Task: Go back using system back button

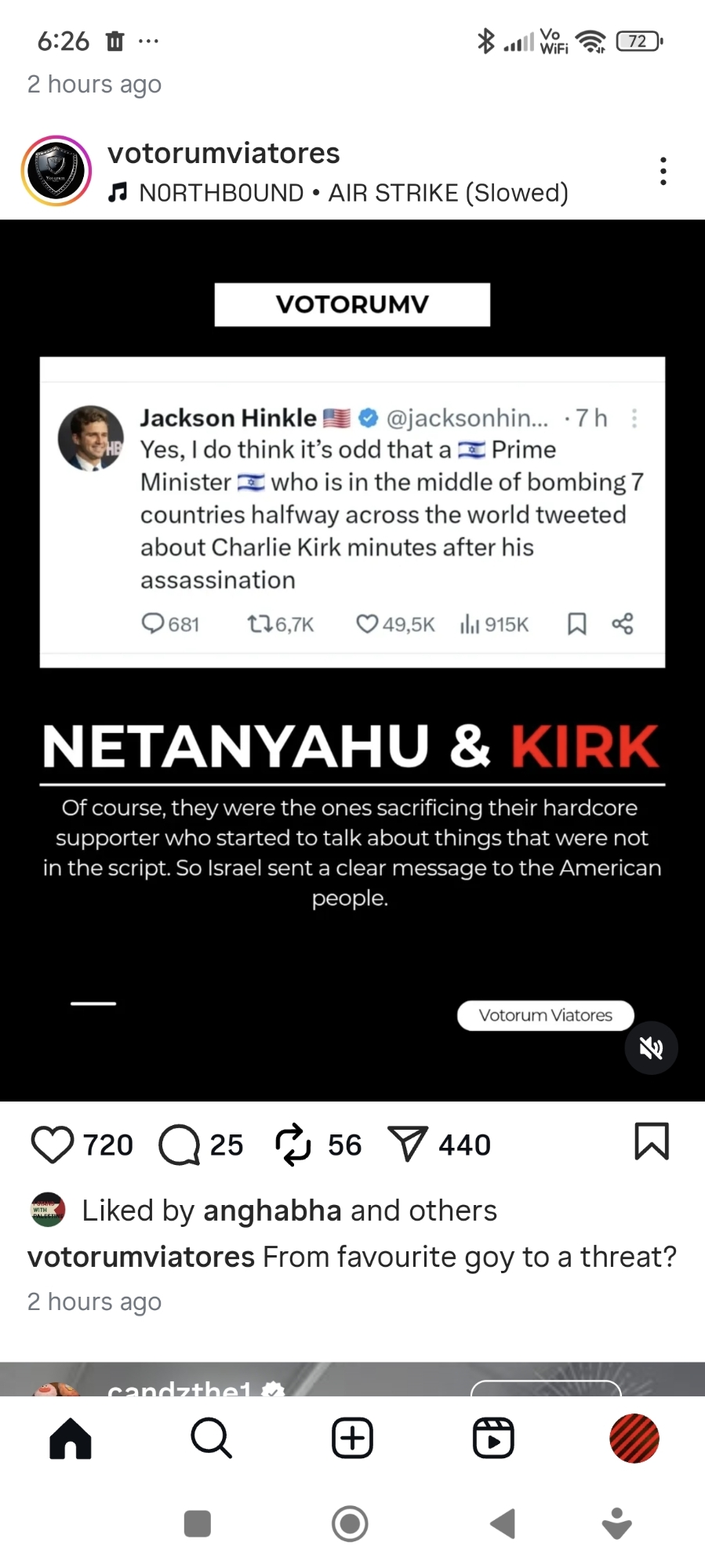Action: point(502,1524)
